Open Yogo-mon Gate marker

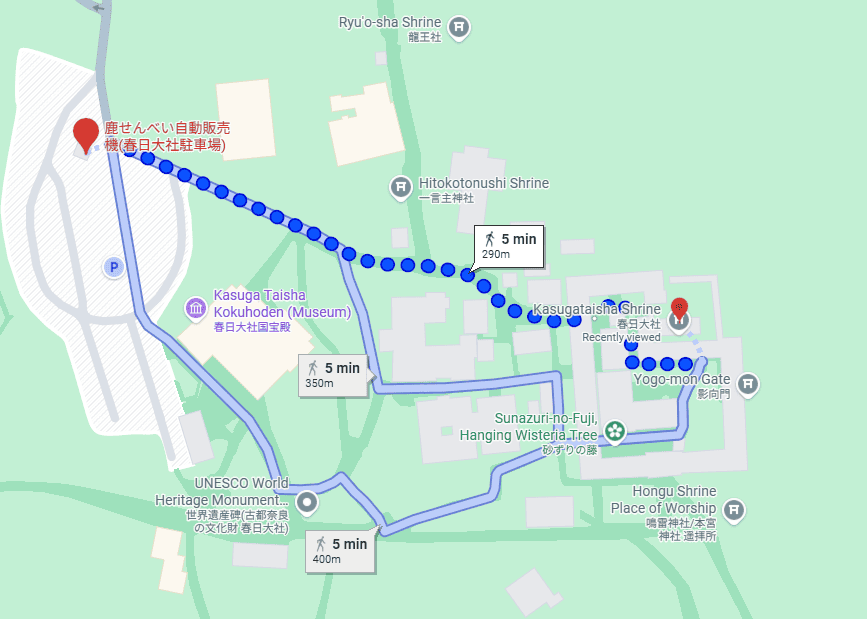click(x=748, y=384)
